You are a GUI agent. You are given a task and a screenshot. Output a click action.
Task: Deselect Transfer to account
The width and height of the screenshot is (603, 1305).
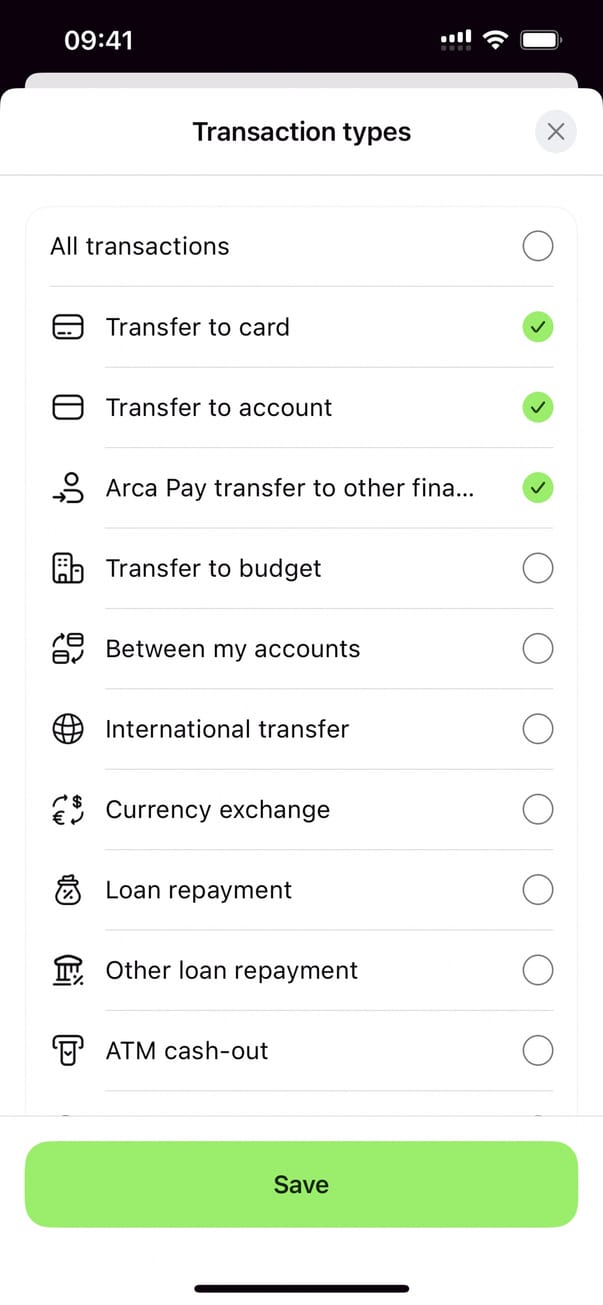[x=538, y=407]
